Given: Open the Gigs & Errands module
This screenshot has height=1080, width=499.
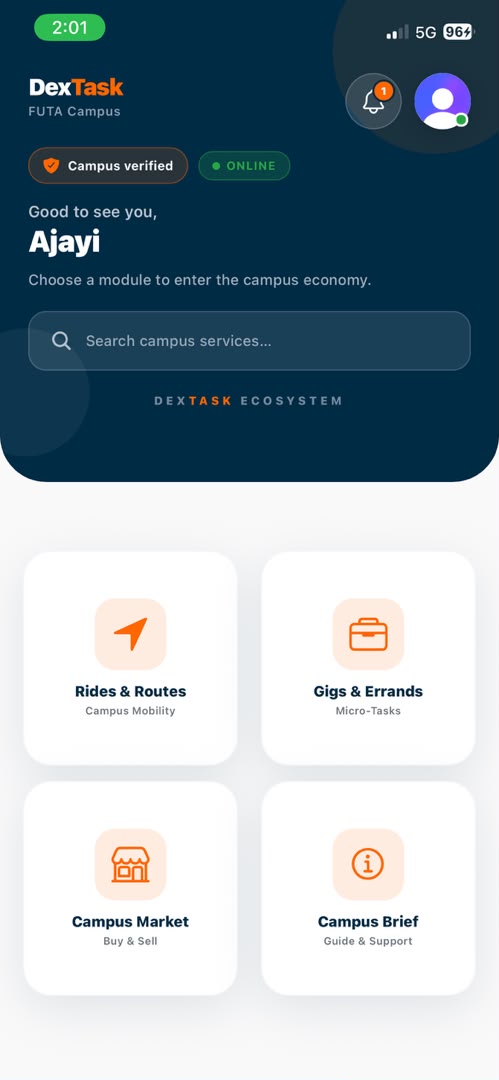Looking at the screenshot, I should click(368, 658).
